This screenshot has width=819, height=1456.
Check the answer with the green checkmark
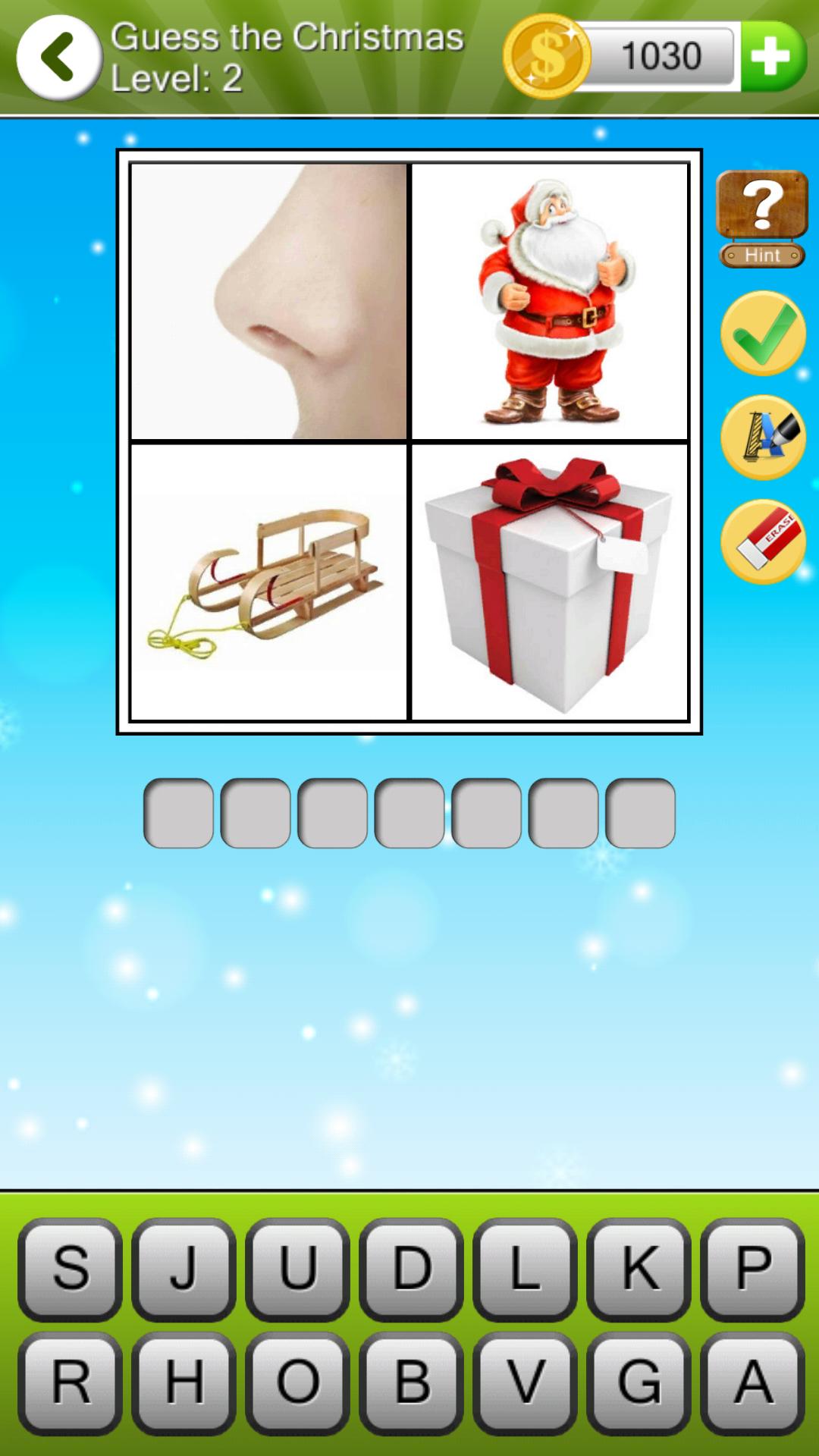click(763, 333)
